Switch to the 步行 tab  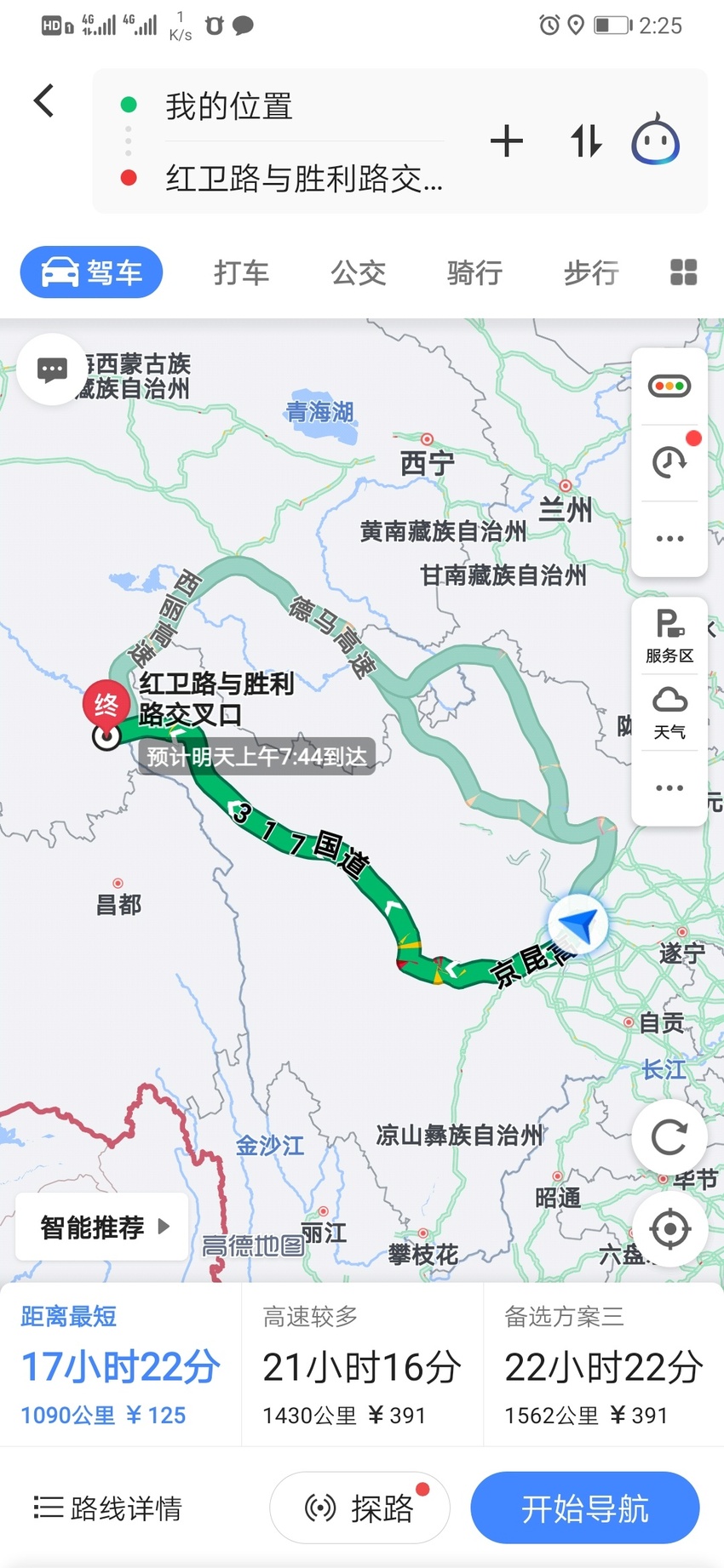click(x=591, y=272)
